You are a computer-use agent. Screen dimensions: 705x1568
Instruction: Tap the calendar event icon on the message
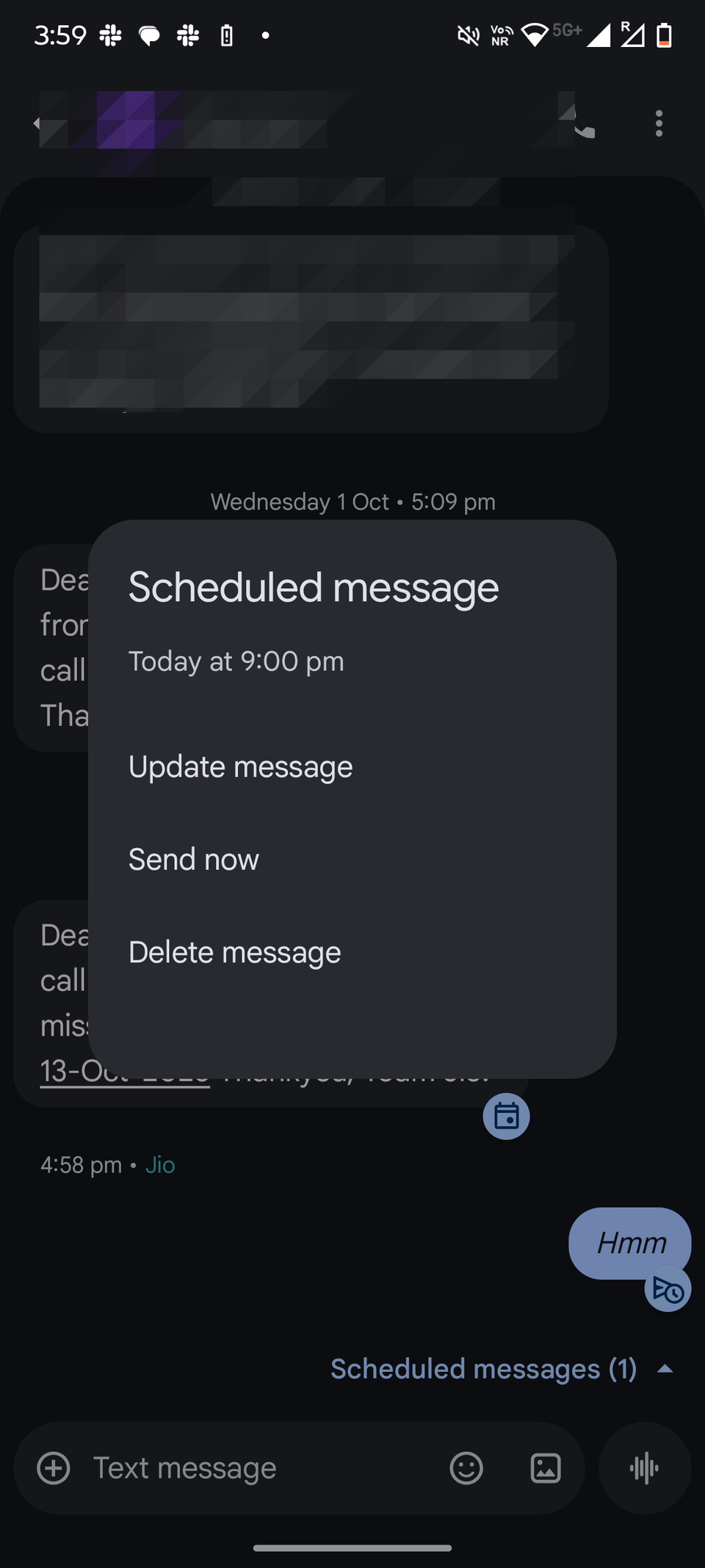pos(506,1117)
